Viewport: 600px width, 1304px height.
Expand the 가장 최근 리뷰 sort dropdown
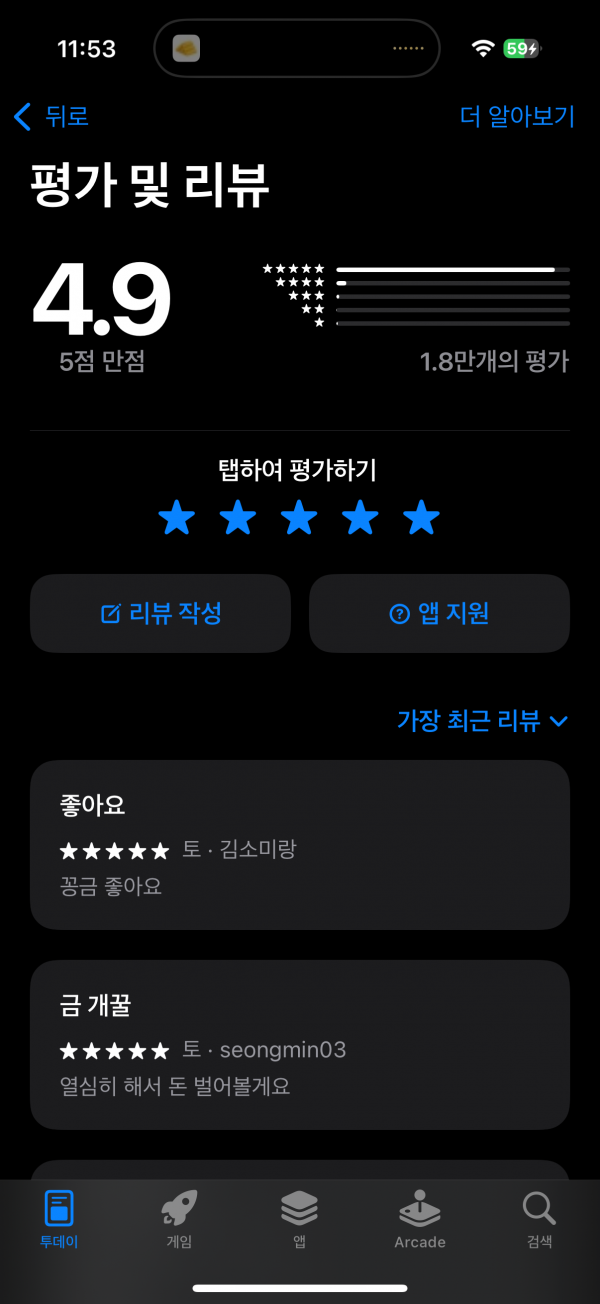482,720
